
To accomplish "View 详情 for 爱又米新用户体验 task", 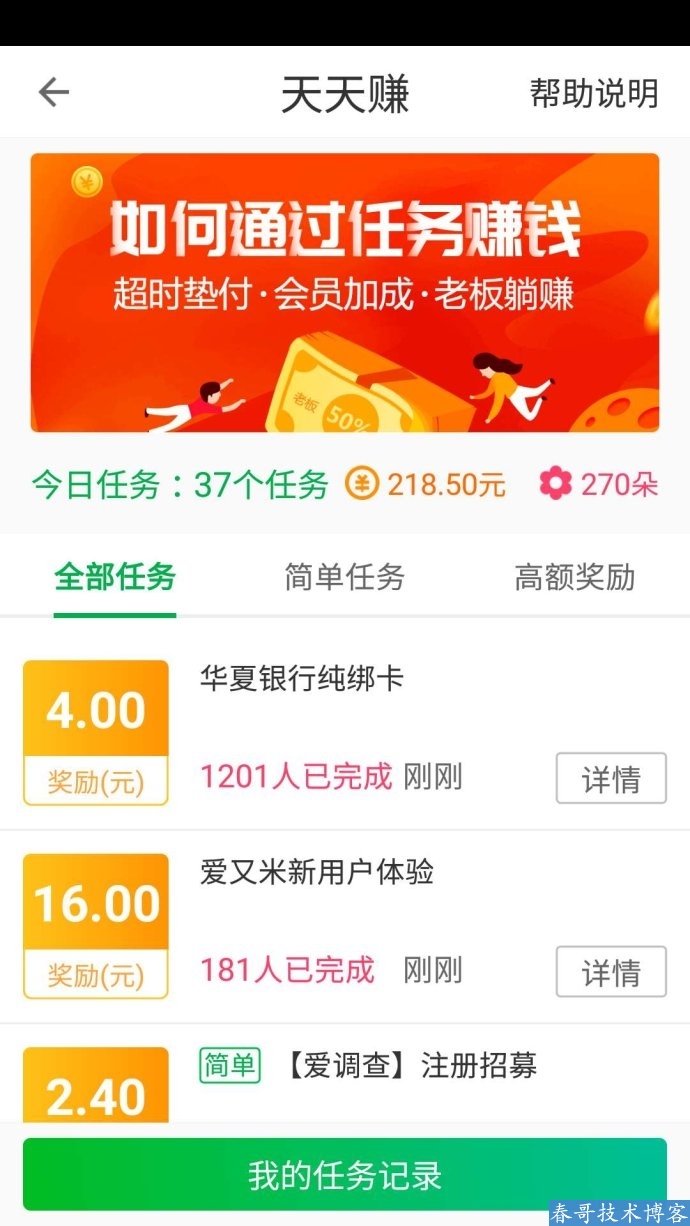I will [611, 972].
